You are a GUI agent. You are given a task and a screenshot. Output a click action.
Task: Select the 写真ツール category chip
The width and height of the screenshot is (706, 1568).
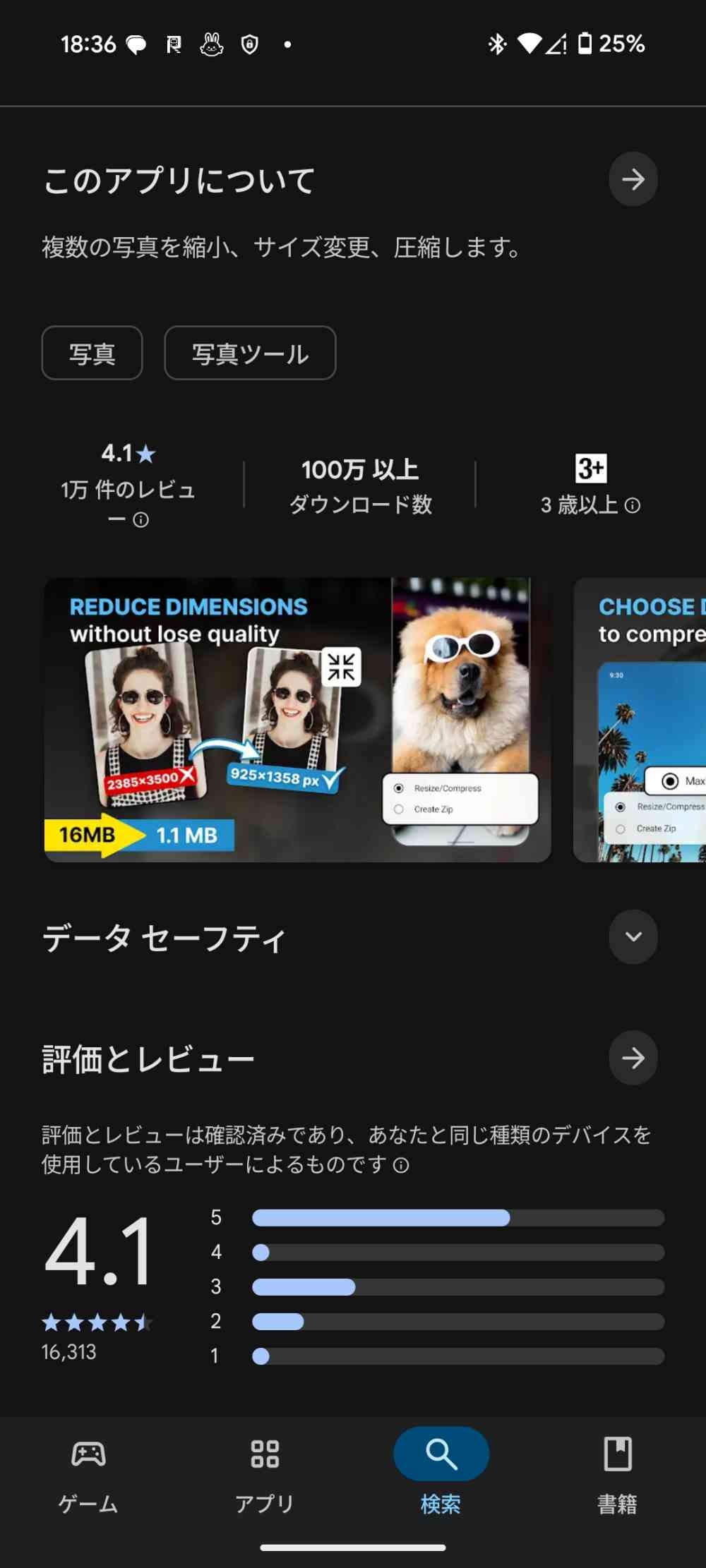(x=250, y=353)
